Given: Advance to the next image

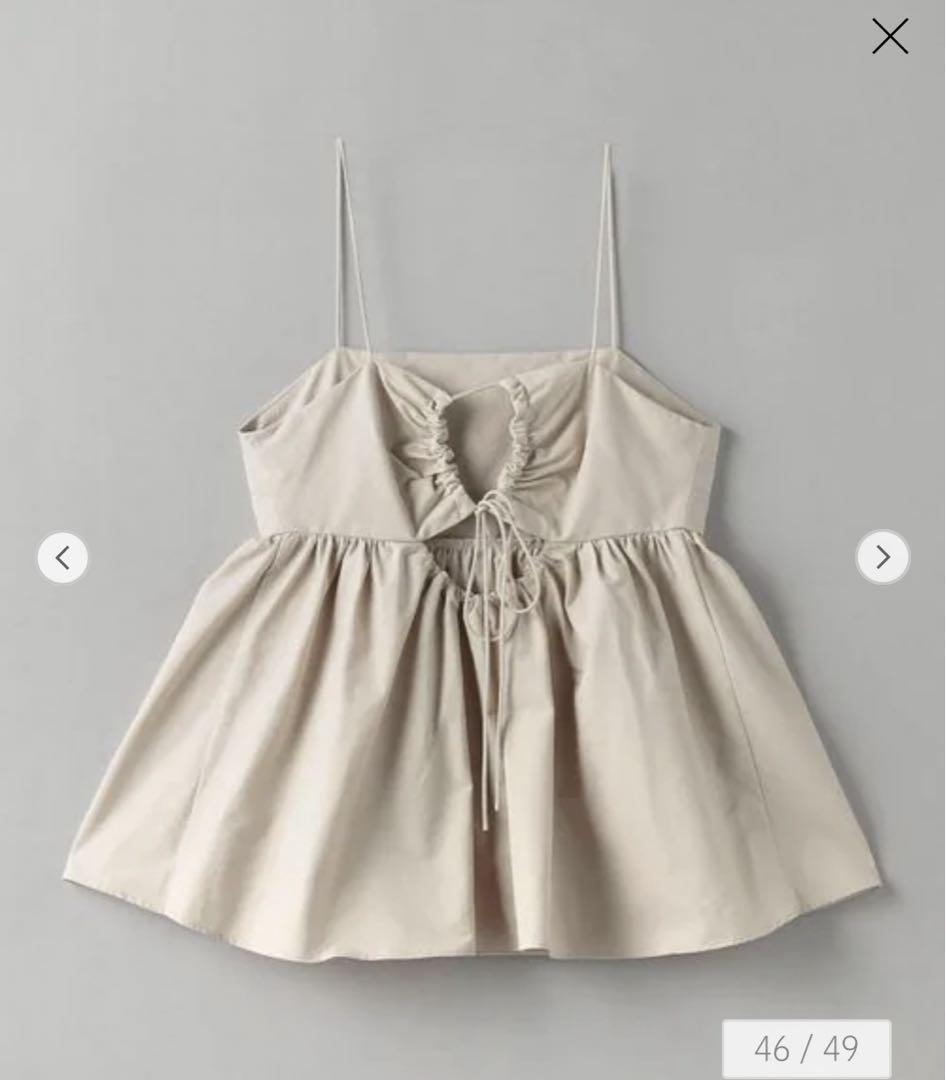Looking at the screenshot, I should point(882,557).
